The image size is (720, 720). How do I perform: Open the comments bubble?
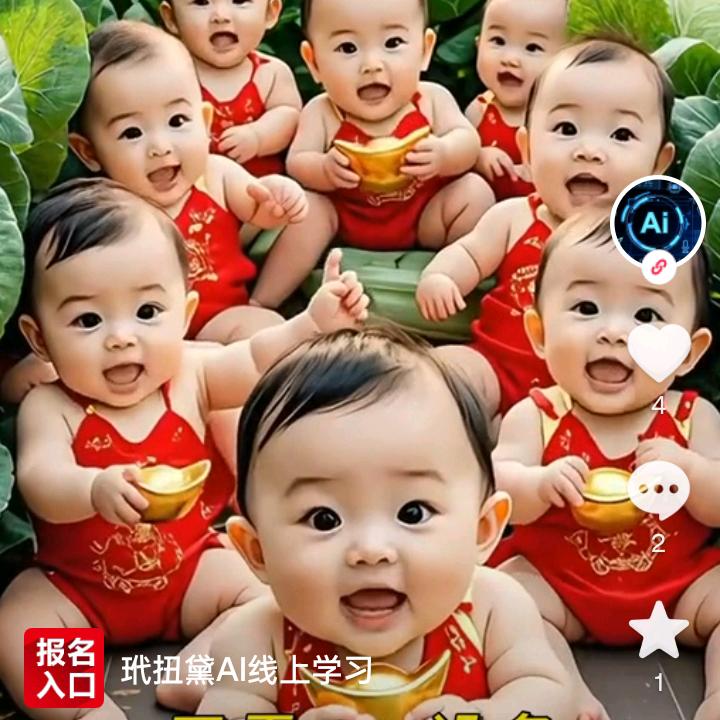point(658,490)
